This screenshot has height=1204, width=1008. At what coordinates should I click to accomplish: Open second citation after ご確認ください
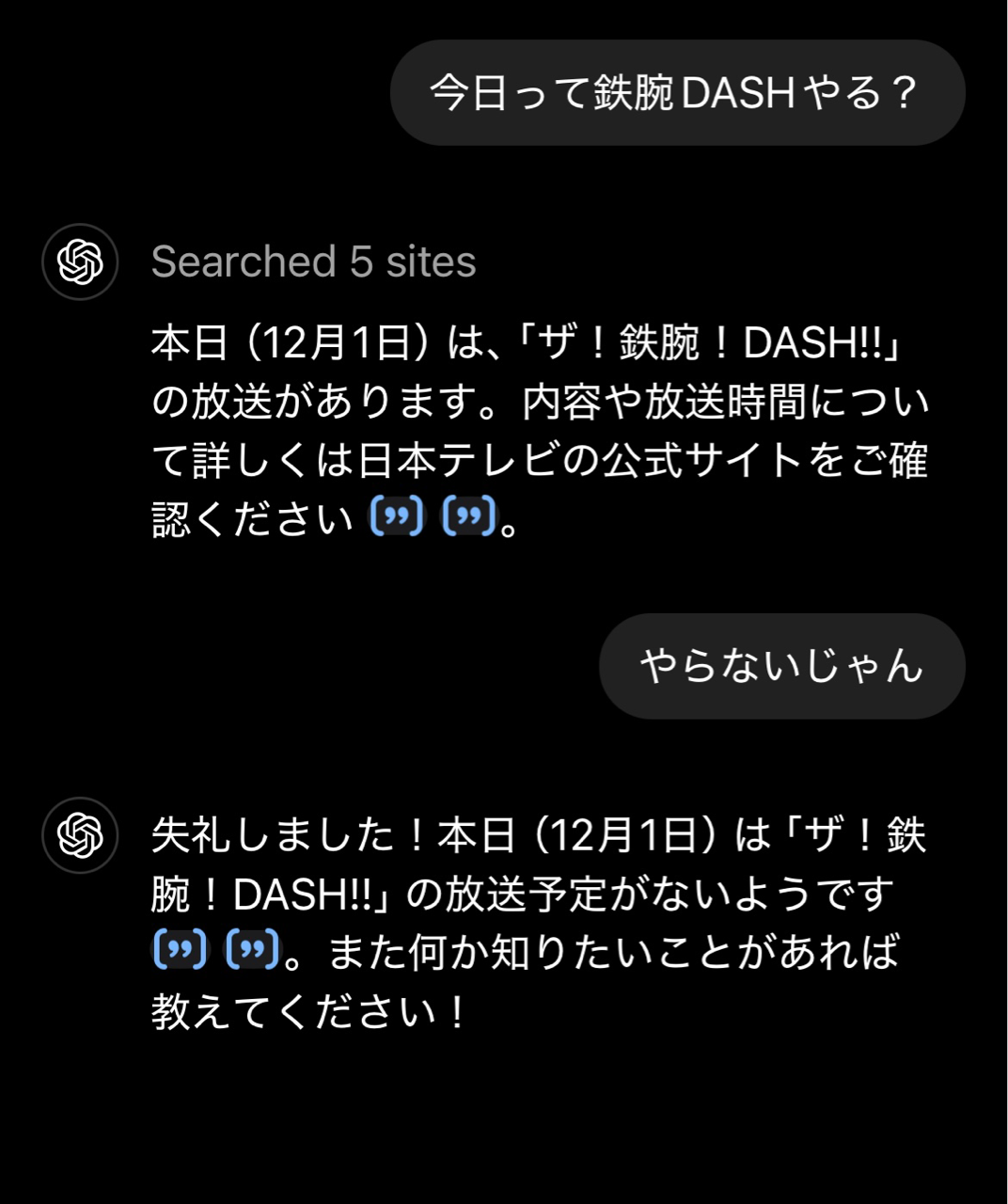click(468, 516)
